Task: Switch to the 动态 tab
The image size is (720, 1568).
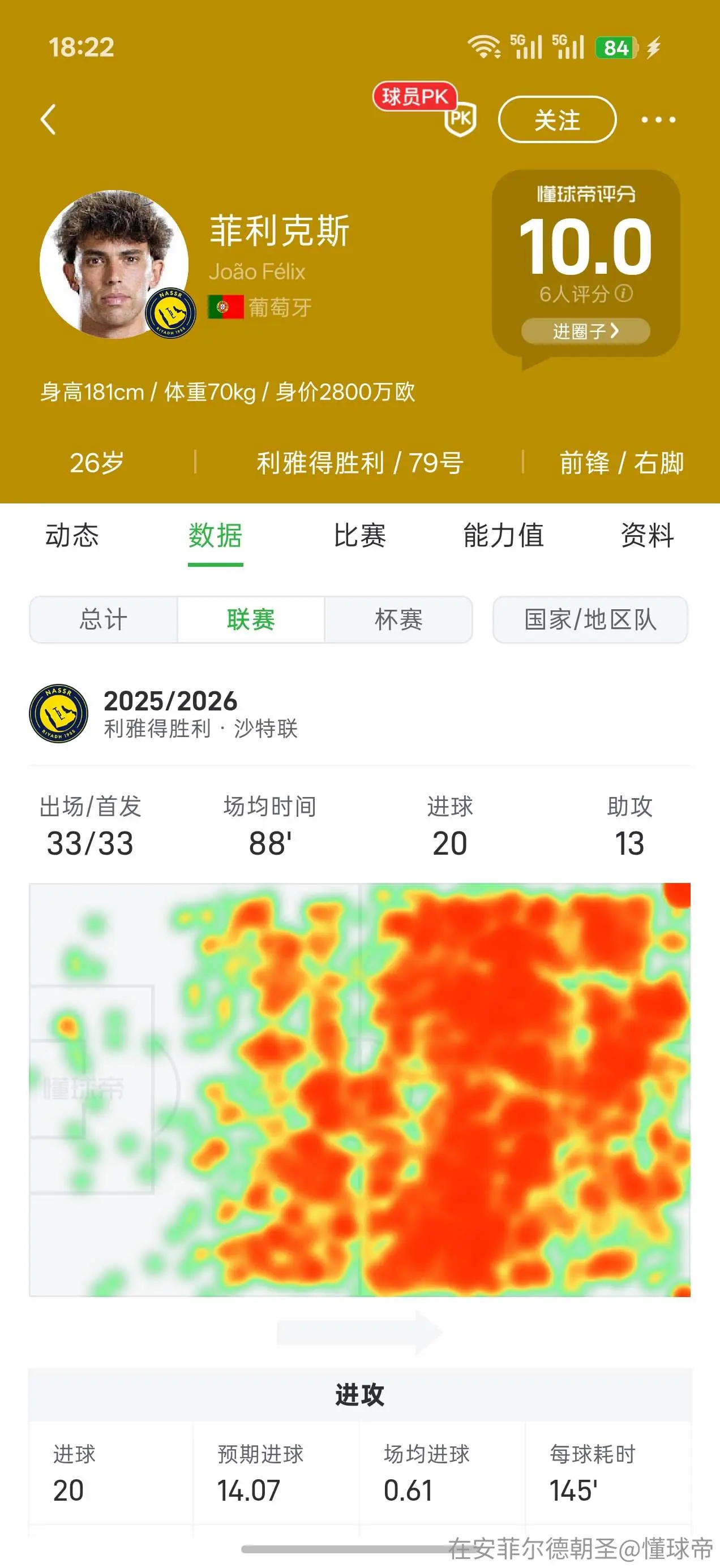Action: (72, 536)
